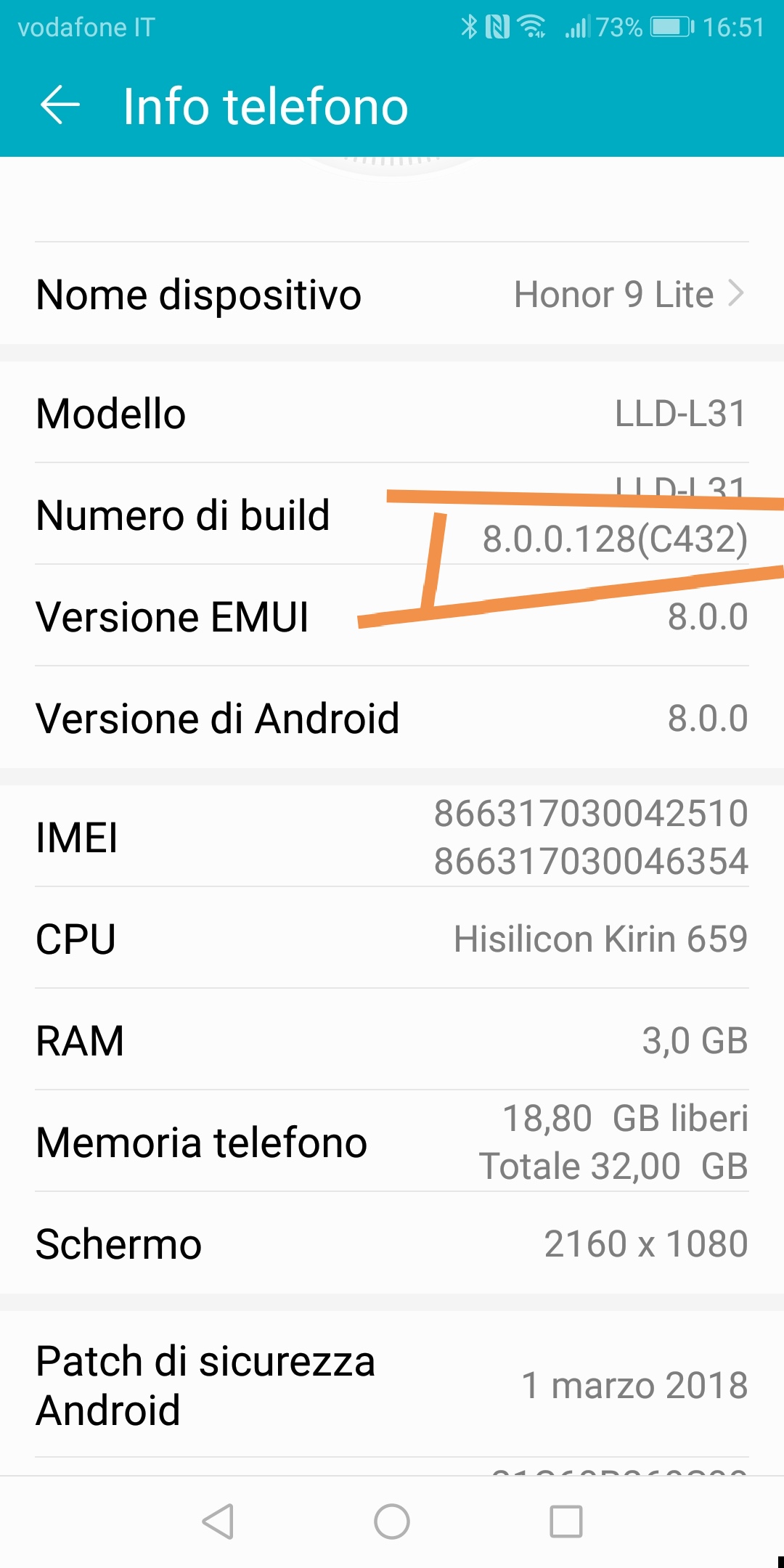Open the Nome dispositivo row
784x1568 pixels.
tap(392, 294)
